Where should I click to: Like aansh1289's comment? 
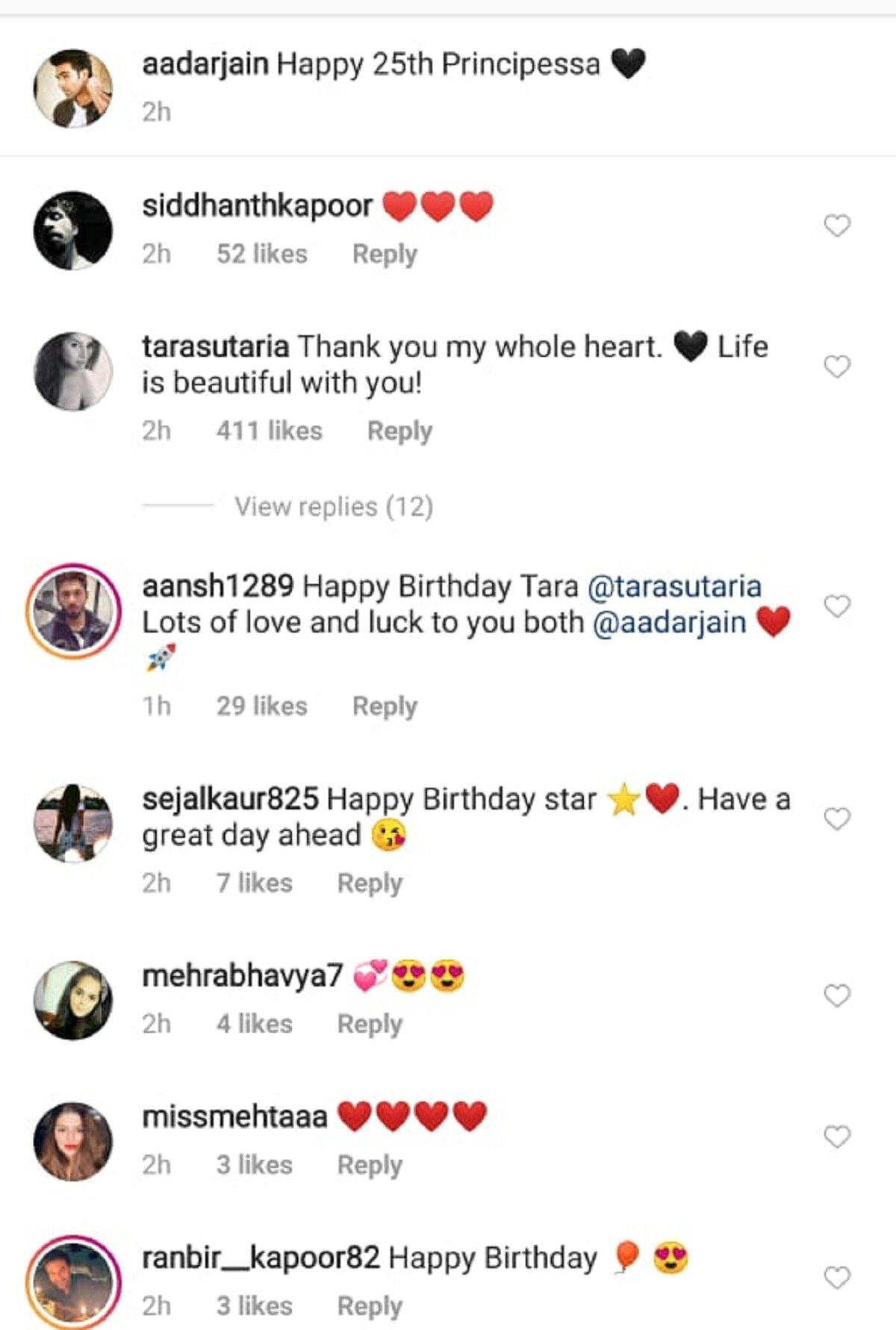click(x=837, y=606)
